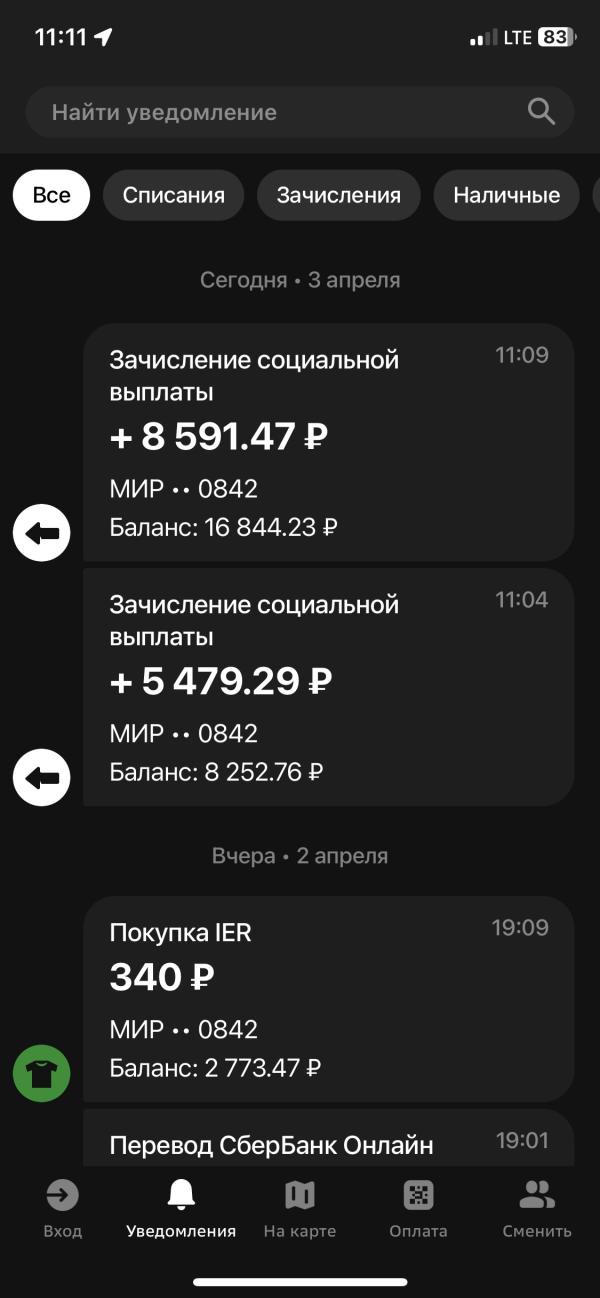The height and width of the screenshot is (1298, 600).
Task: Go to the 'Вход' tab
Action: click(62, 1207)
